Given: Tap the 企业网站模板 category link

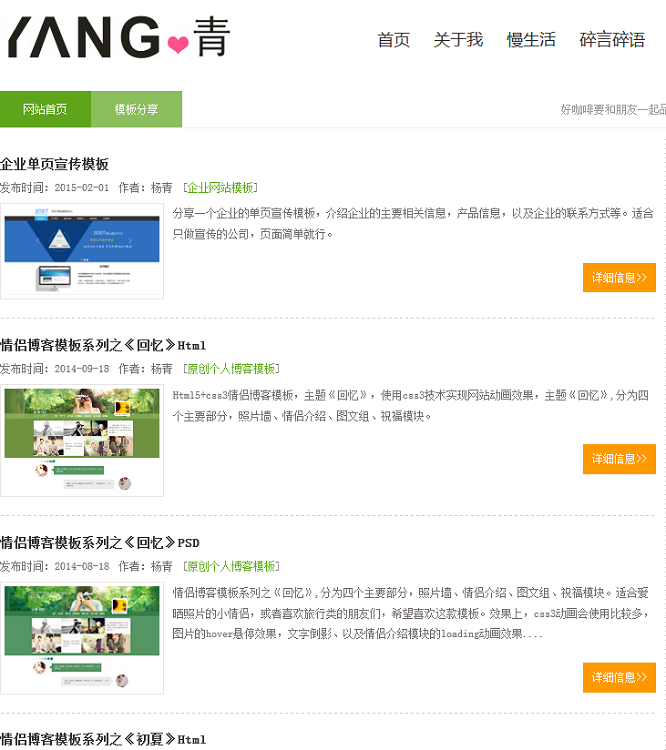Looking at the screenshot, I should [221, 187].
